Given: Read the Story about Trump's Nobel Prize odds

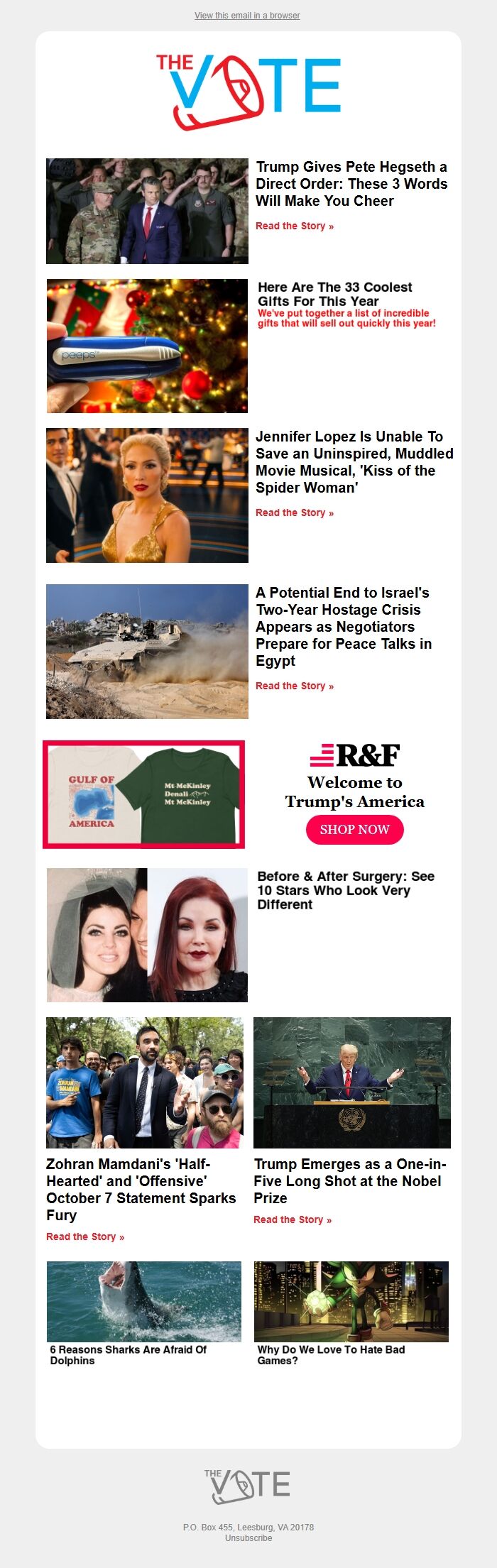Looking at the screenshot, I should coord(292,1219).
